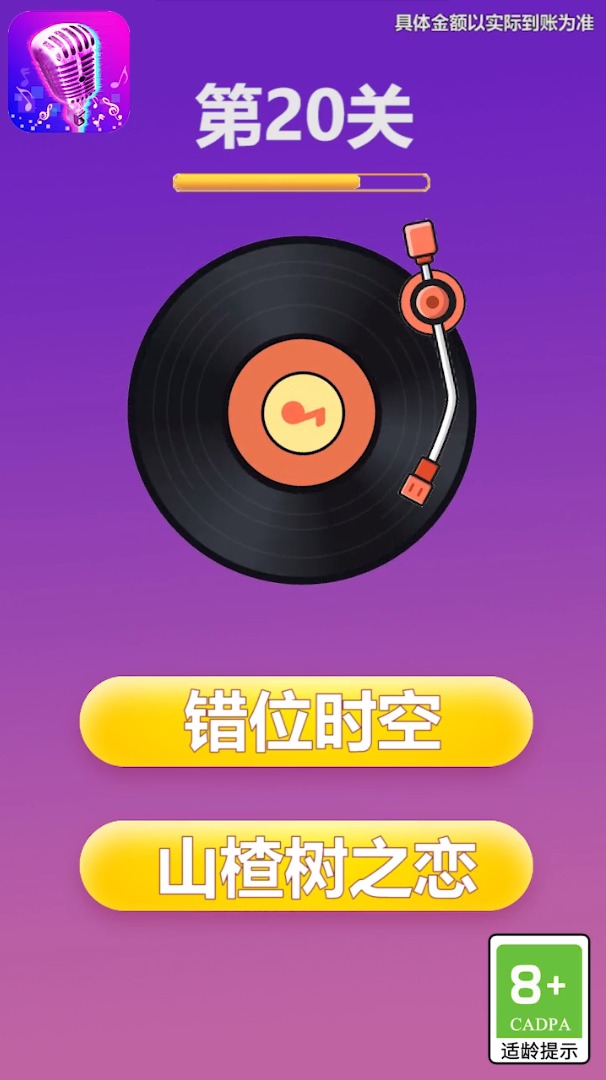The height and width of the screenshot is (1080, 606).
Task: Select 山楂树之恋 as the song answer
Action: point(306,866)
